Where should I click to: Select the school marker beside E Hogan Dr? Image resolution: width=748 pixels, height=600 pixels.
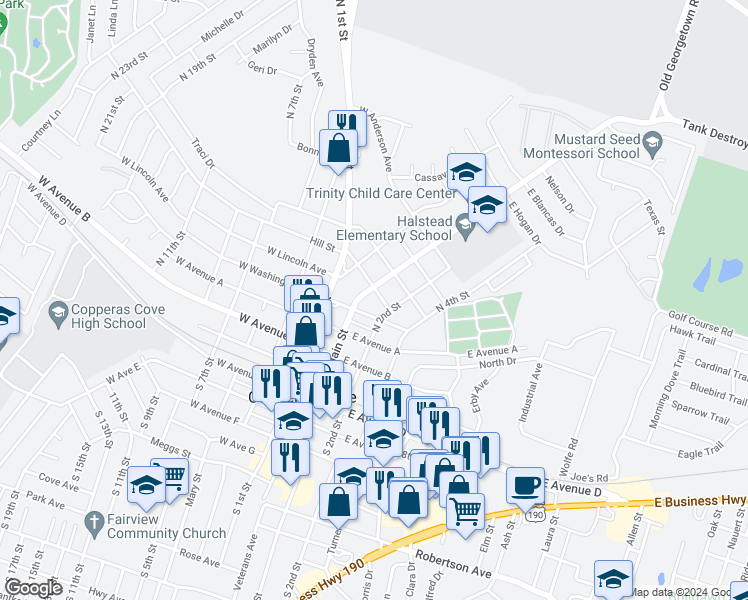[487, 206]
